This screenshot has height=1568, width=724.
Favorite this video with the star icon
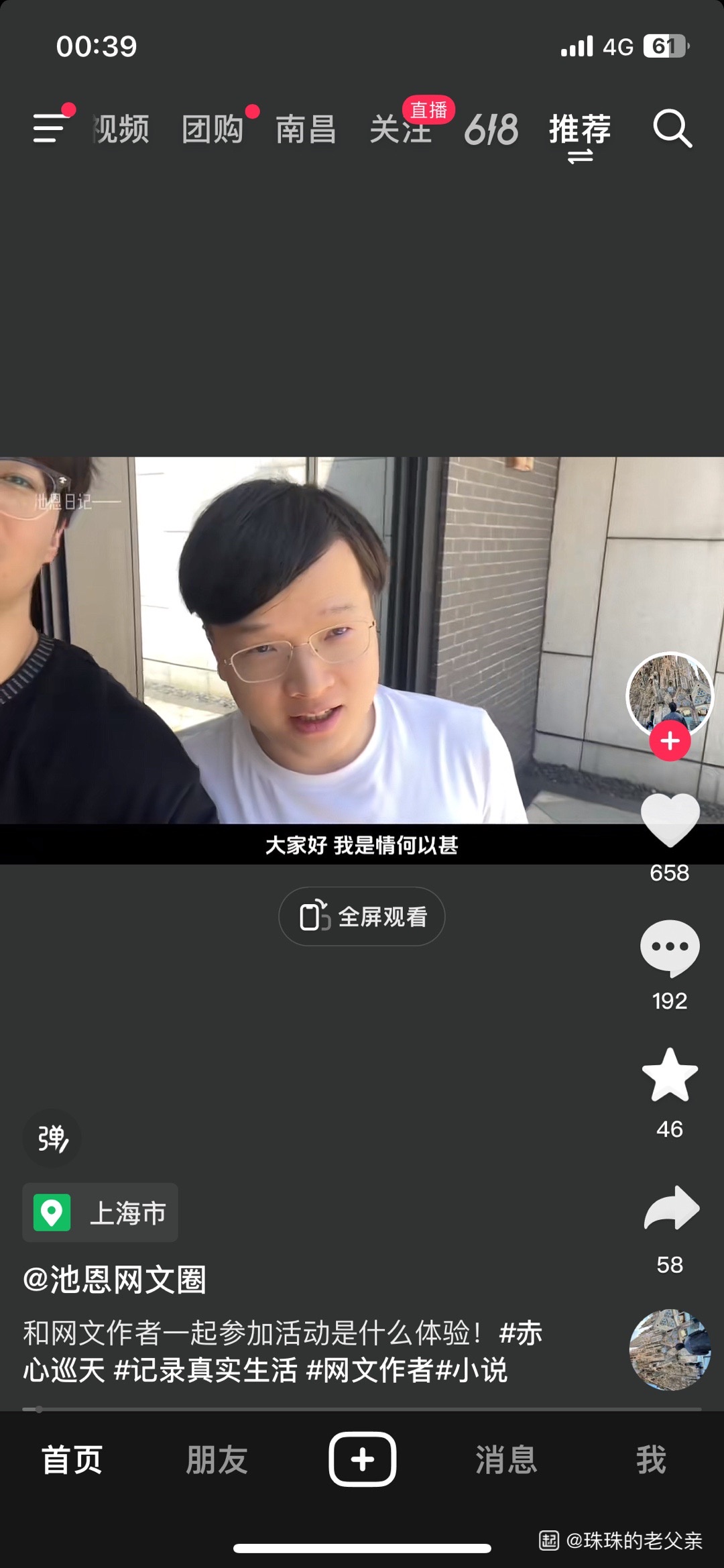pos(670,1075)
